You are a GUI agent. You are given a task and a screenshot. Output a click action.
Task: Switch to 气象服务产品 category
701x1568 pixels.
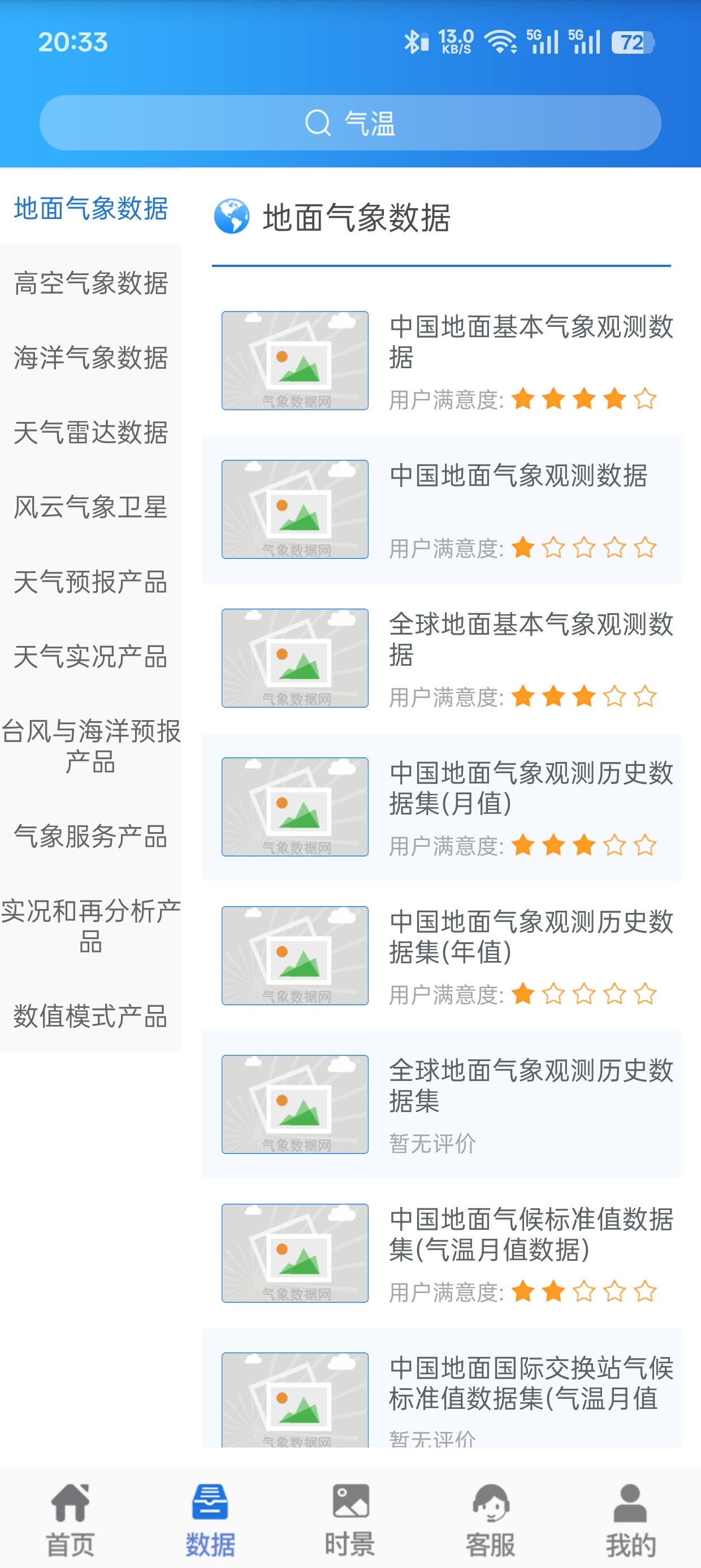tap(90, 835)
